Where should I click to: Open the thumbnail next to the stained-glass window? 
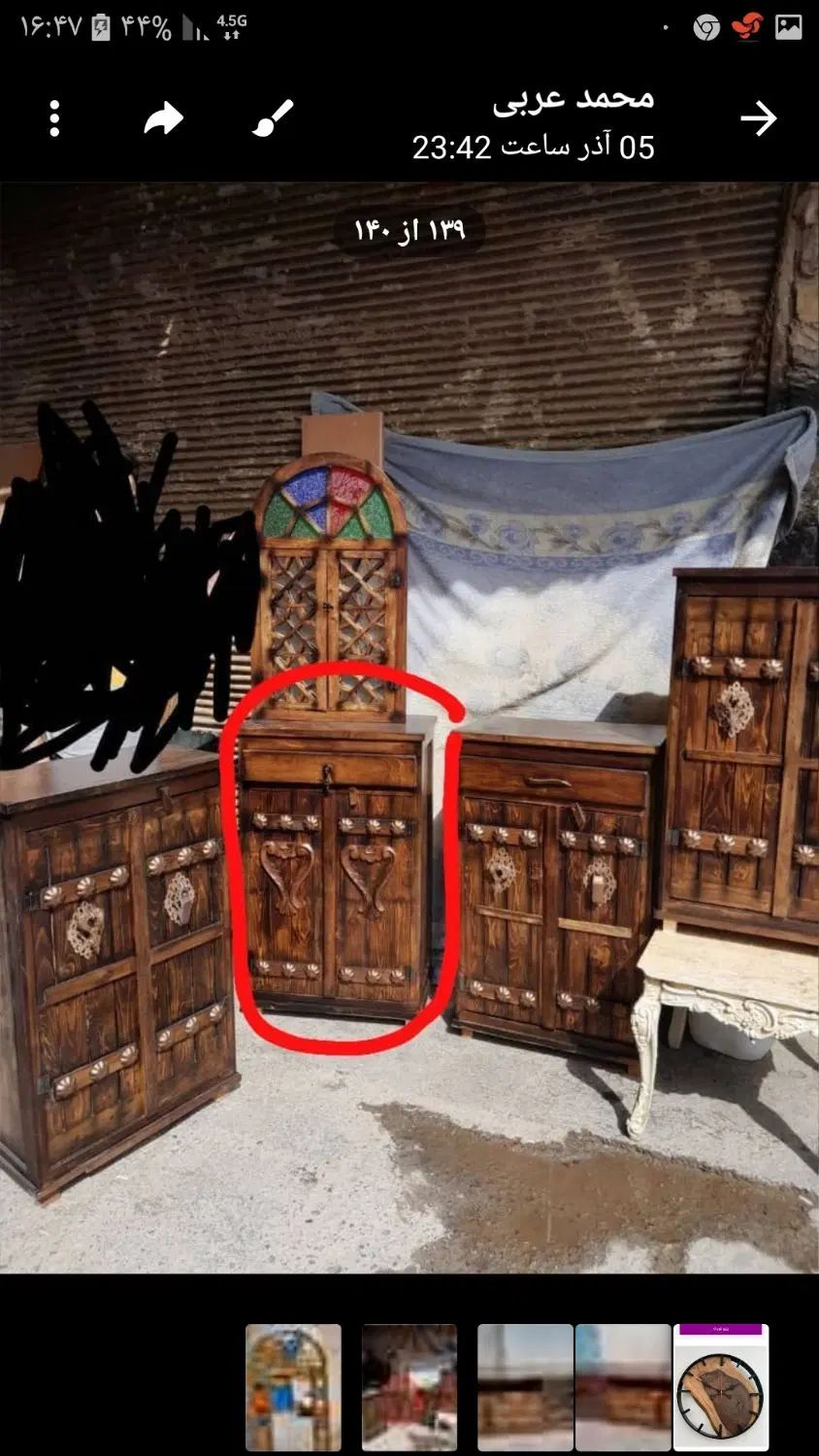[x=409, y=1388]
